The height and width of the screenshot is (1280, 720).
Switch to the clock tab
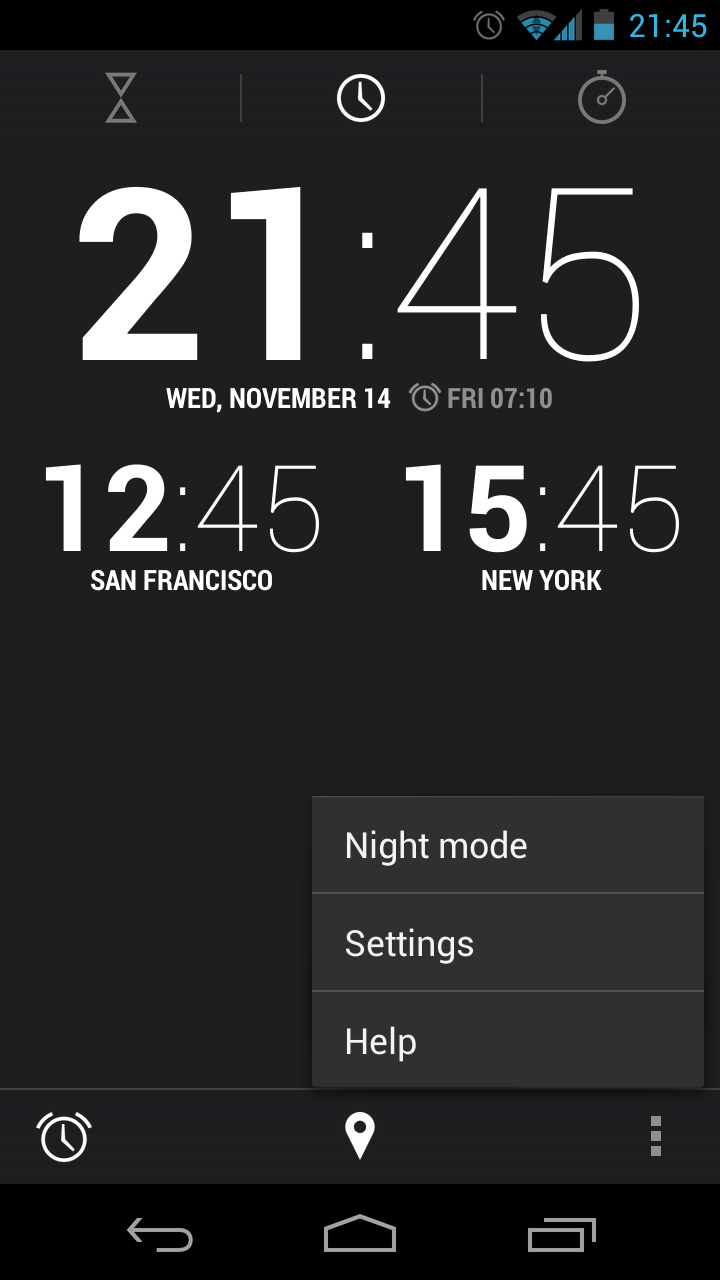tap(361, 98)
